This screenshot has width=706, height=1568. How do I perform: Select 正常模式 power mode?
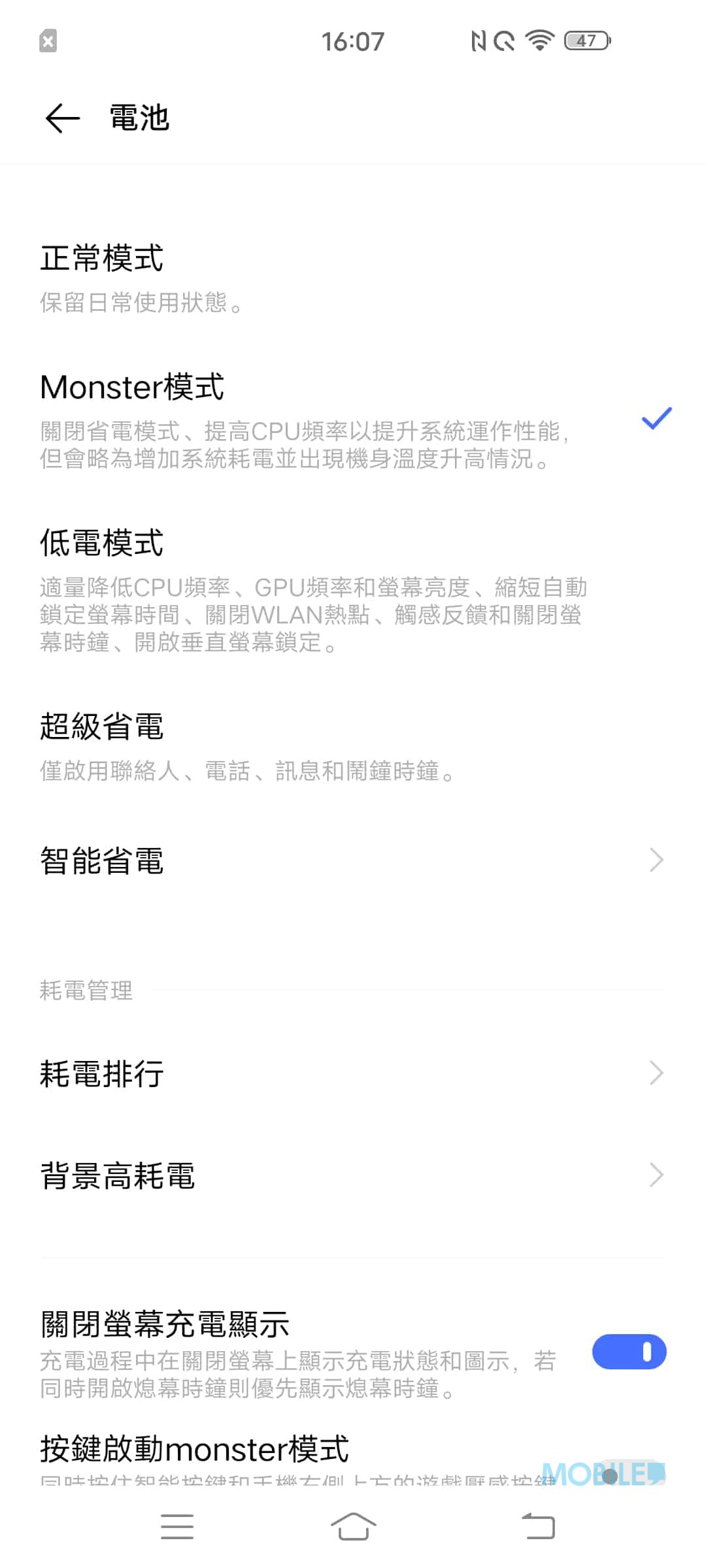[x=353, y=279]
